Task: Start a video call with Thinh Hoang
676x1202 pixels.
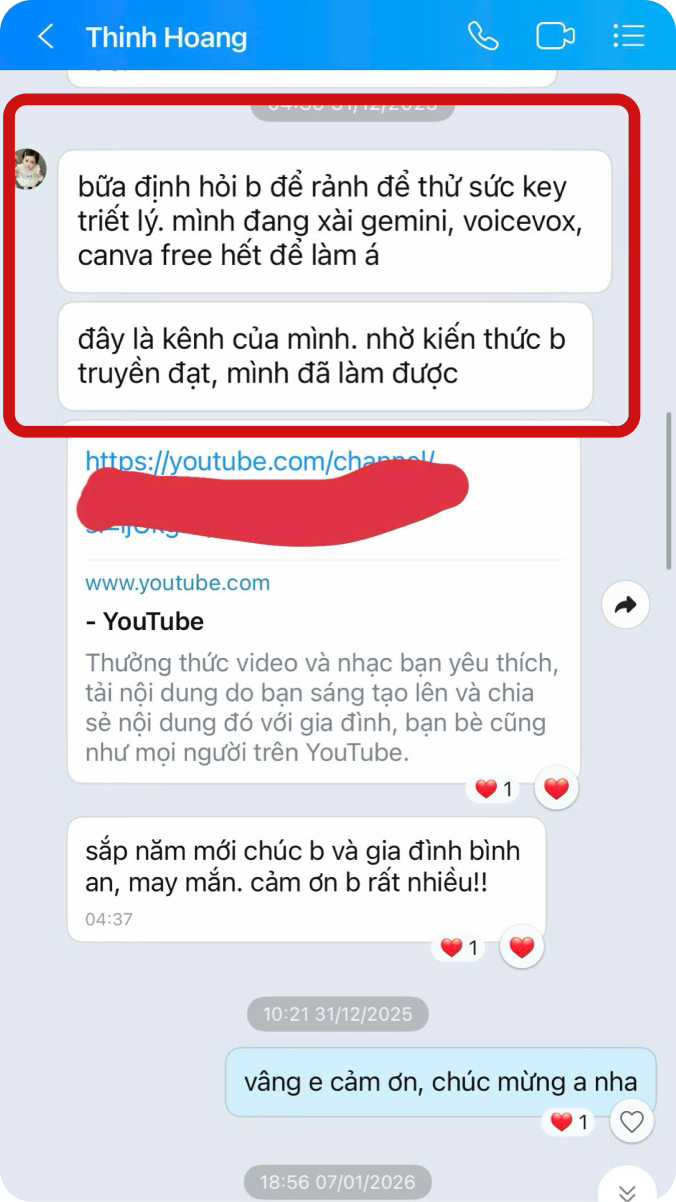Action: pos(555,37)
